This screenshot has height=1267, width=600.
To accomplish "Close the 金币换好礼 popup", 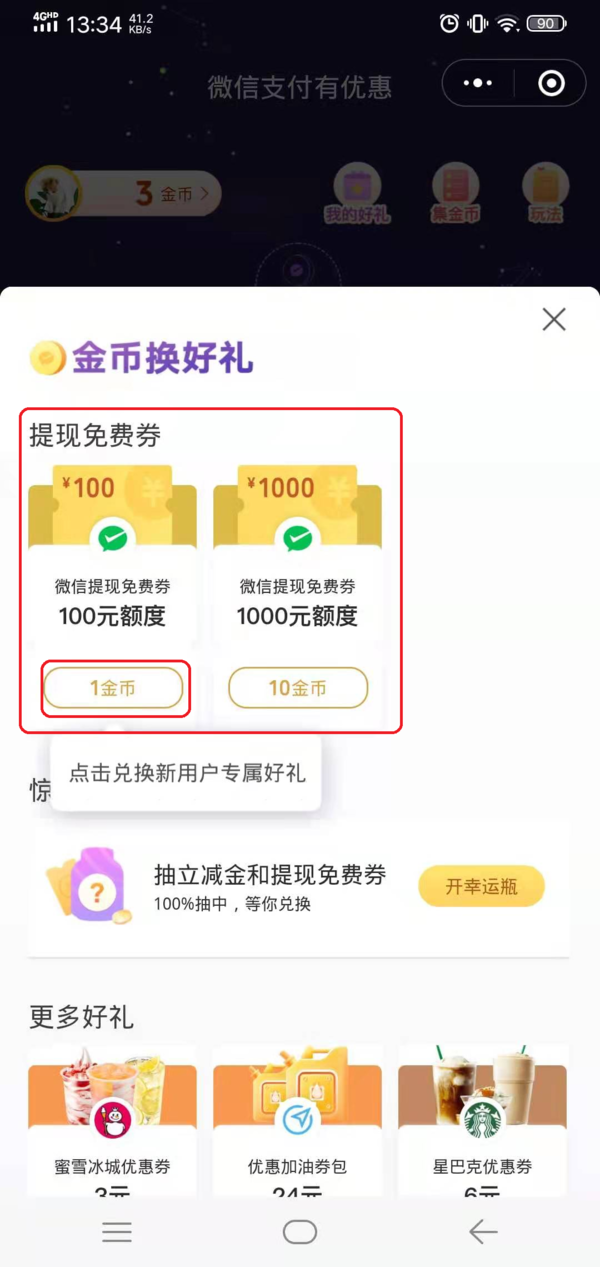I will point(553,319).
